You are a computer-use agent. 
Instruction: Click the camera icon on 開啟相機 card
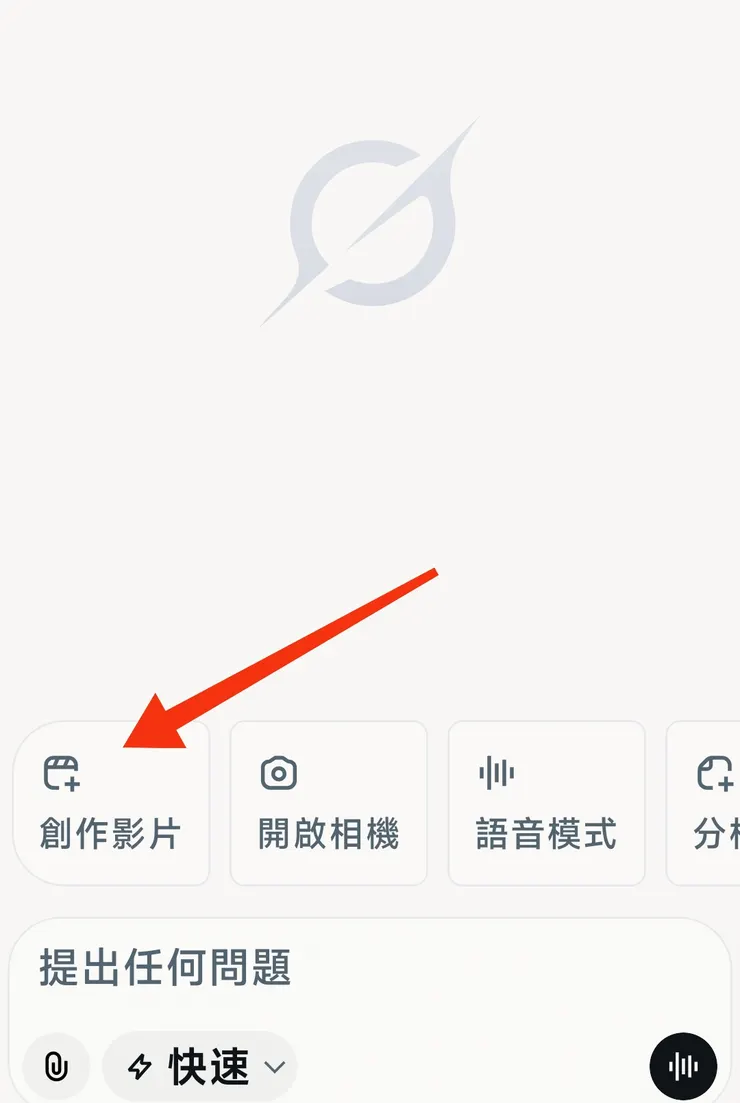(280, 771)
